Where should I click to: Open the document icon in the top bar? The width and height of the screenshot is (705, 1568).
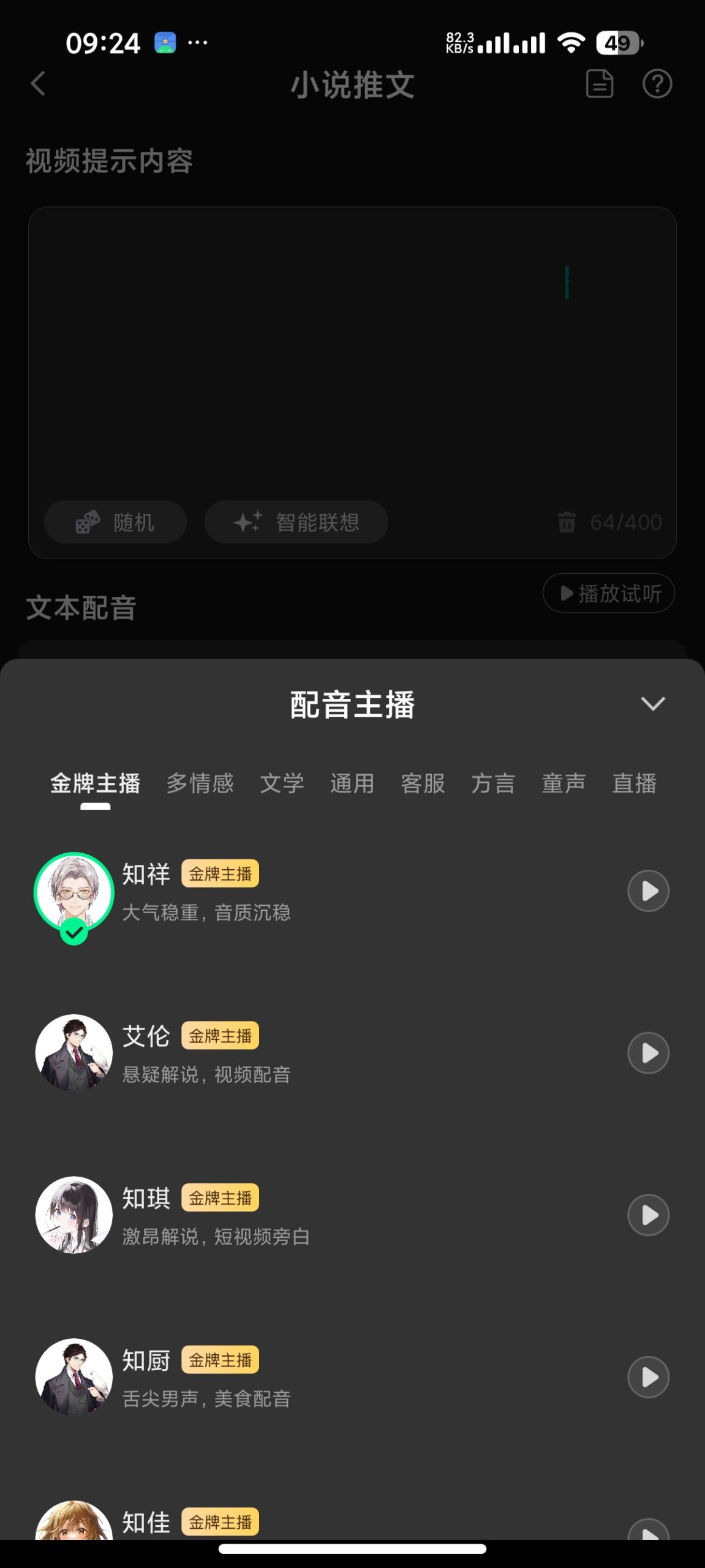(599, 84)
